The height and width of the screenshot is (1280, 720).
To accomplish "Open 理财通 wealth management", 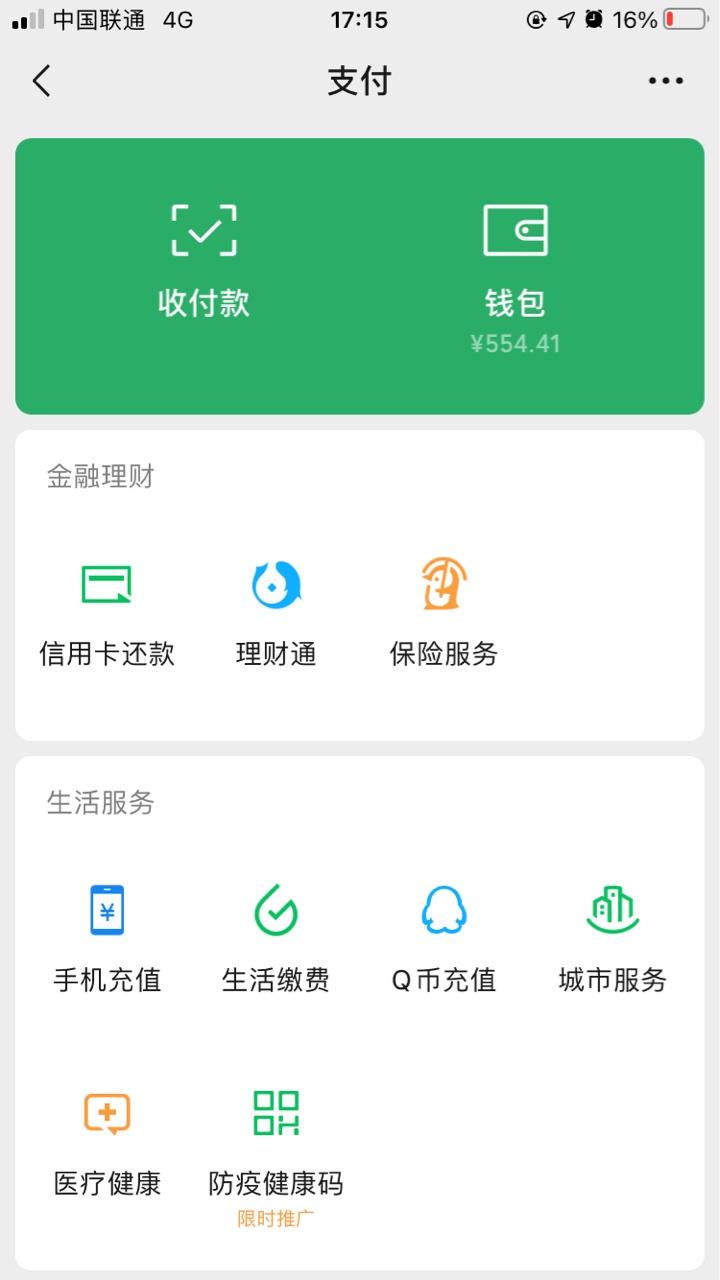I will click(276, 614).
